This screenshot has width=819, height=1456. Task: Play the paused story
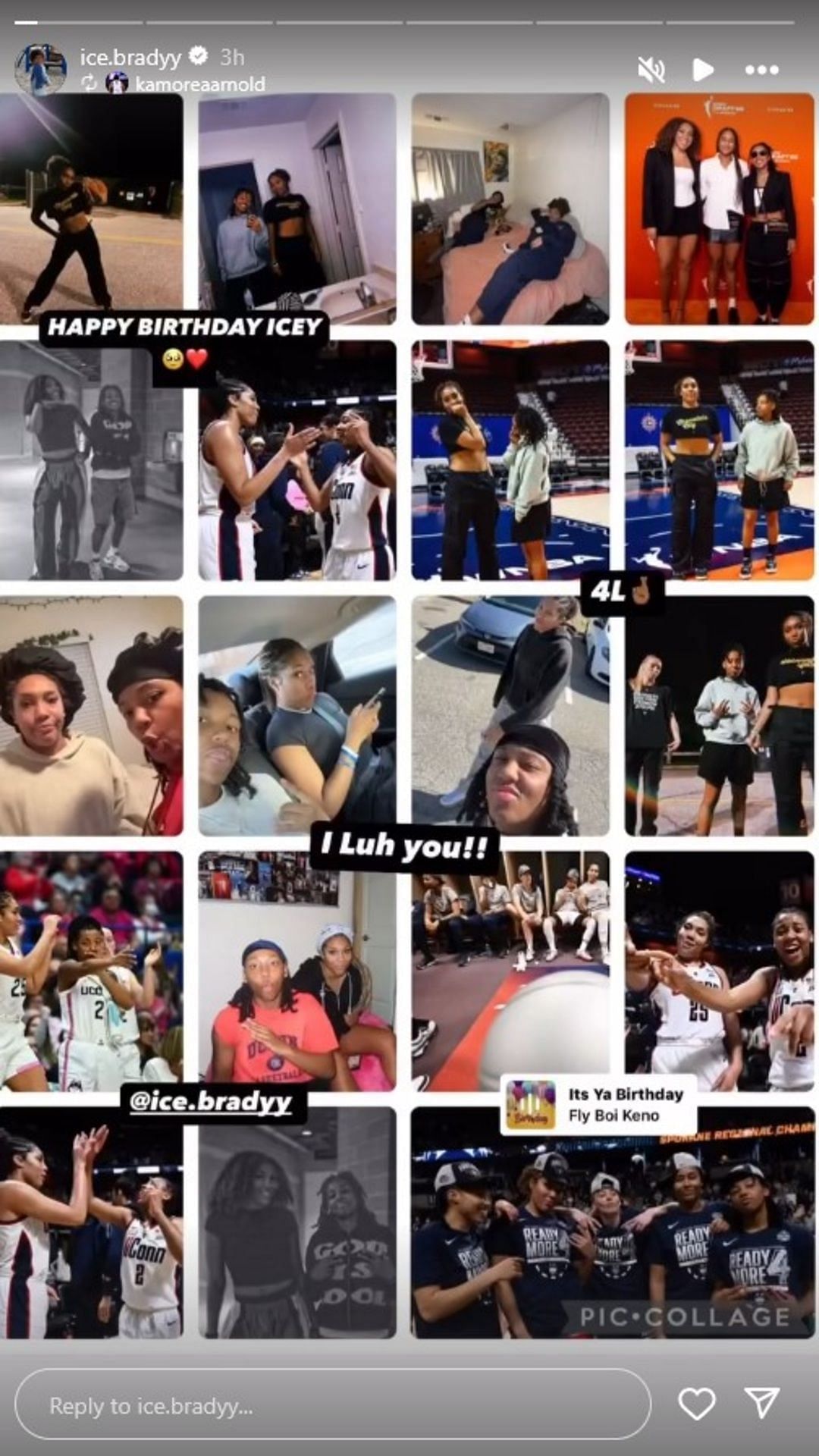(x=703, y=70)
